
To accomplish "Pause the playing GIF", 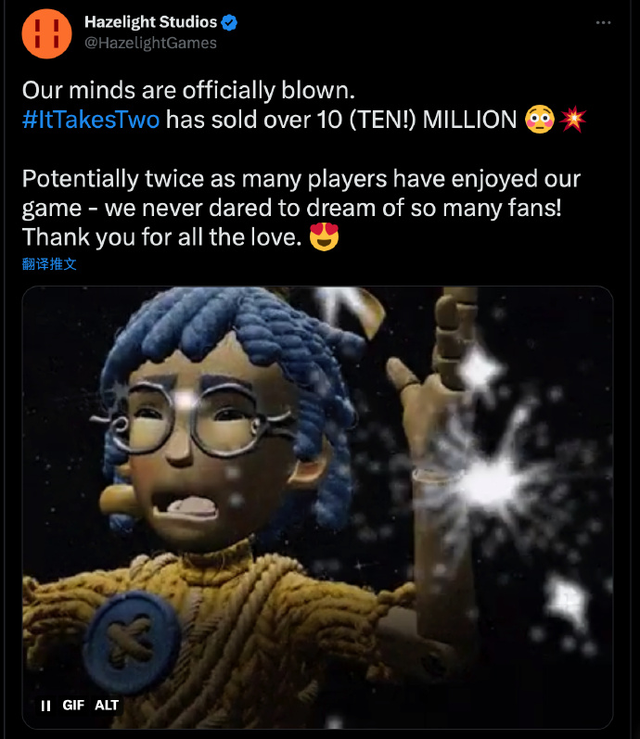I will tap(45, 705).
